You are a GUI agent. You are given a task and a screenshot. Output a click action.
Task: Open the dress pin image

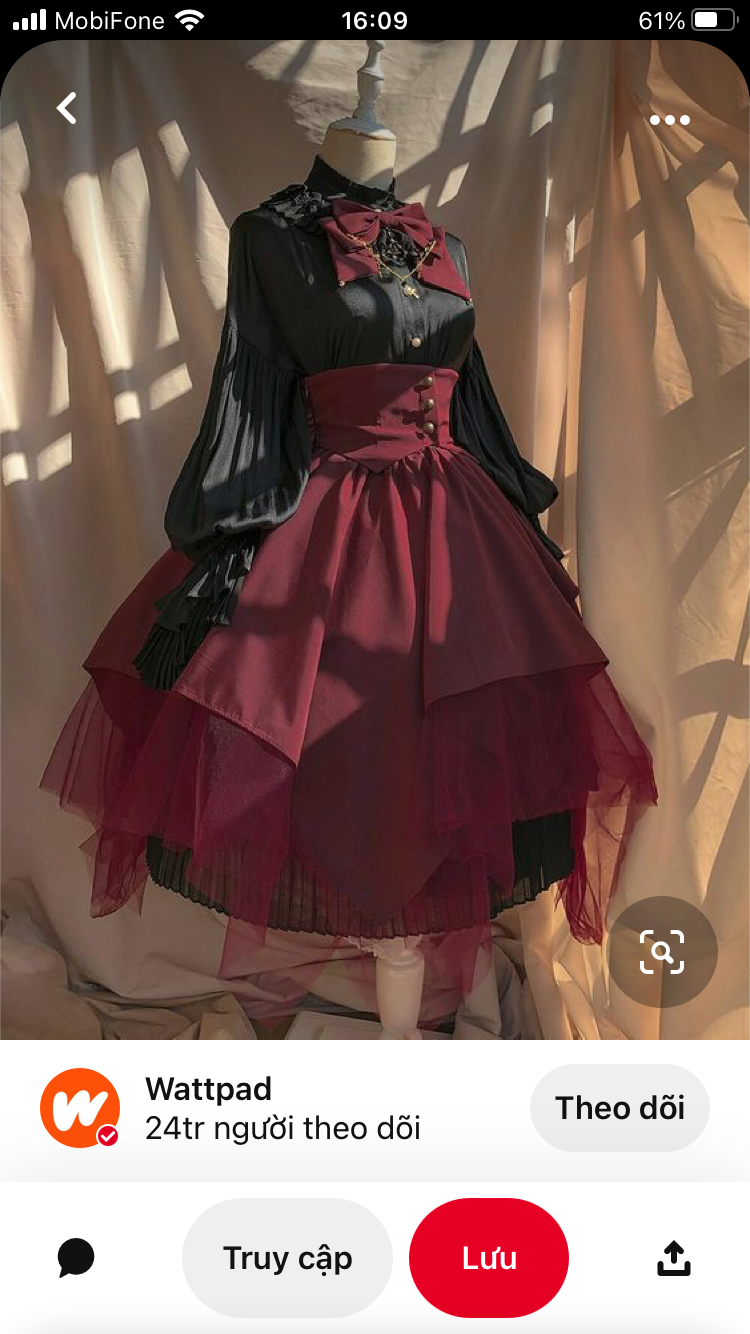coord(375,540)
